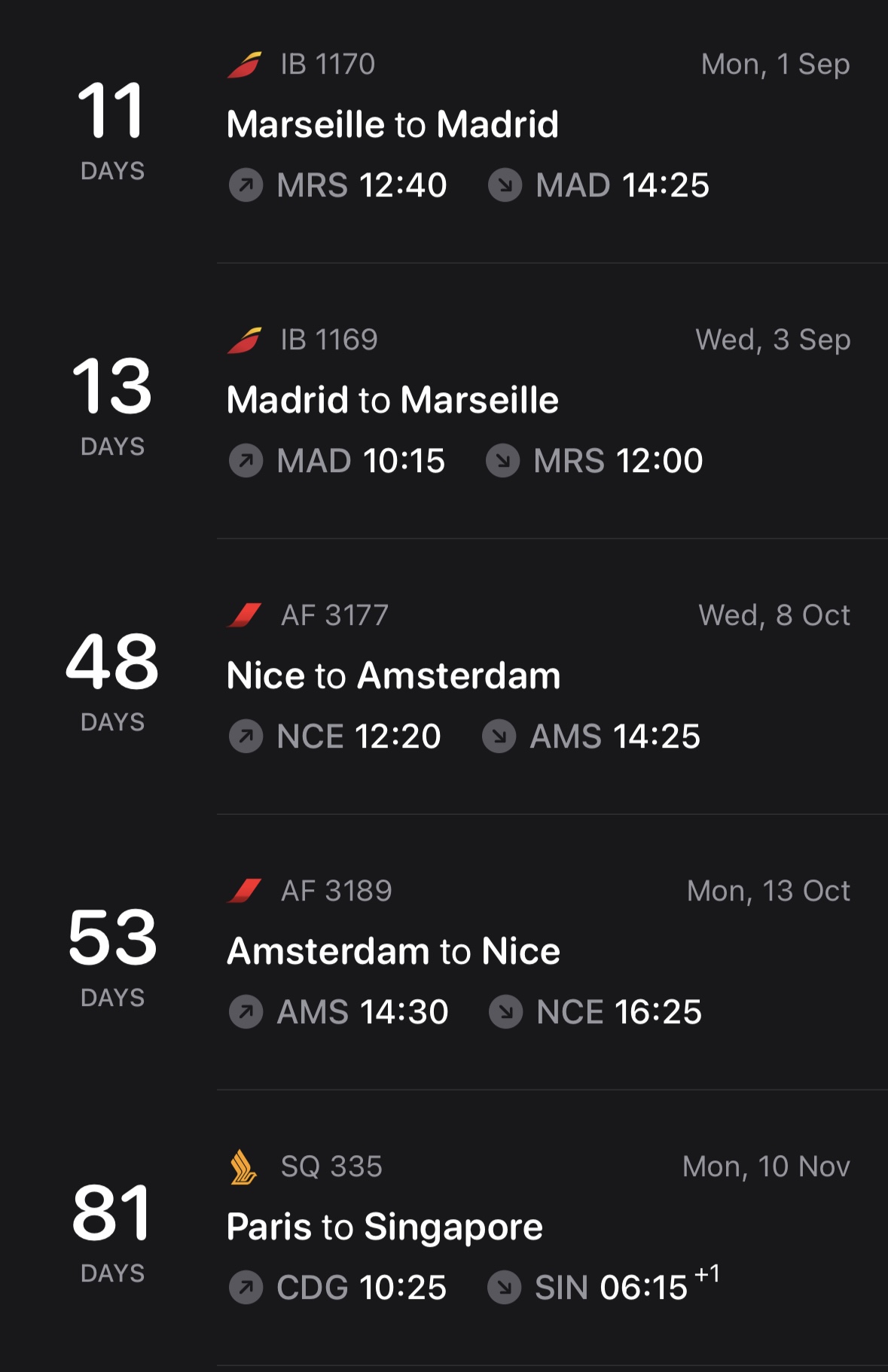Open flight IB 1170 Marseille to Madrid
This screenshot has height=1372, width=888.
pos(467,125)
